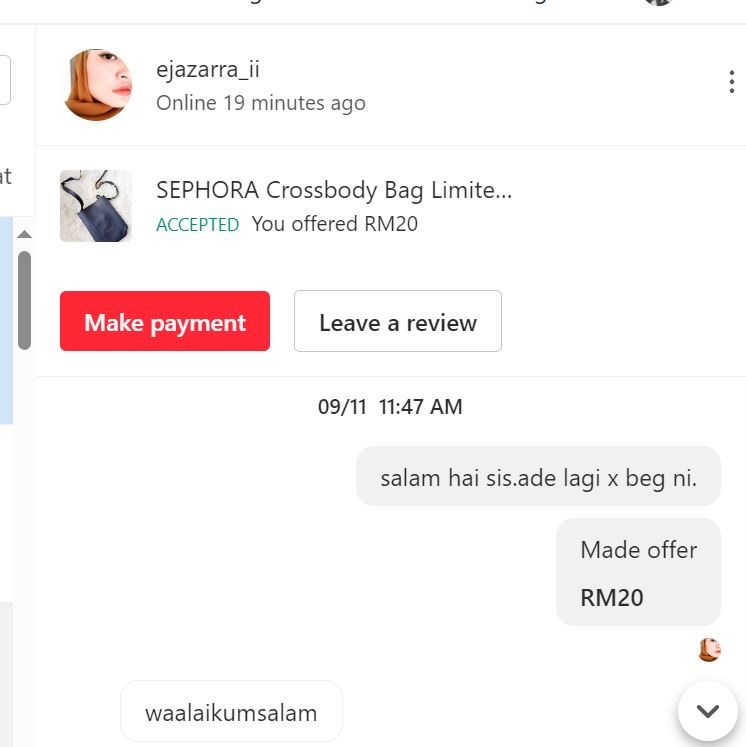Tap the Make payment button
Screen dimensions: 746x747
165,321
